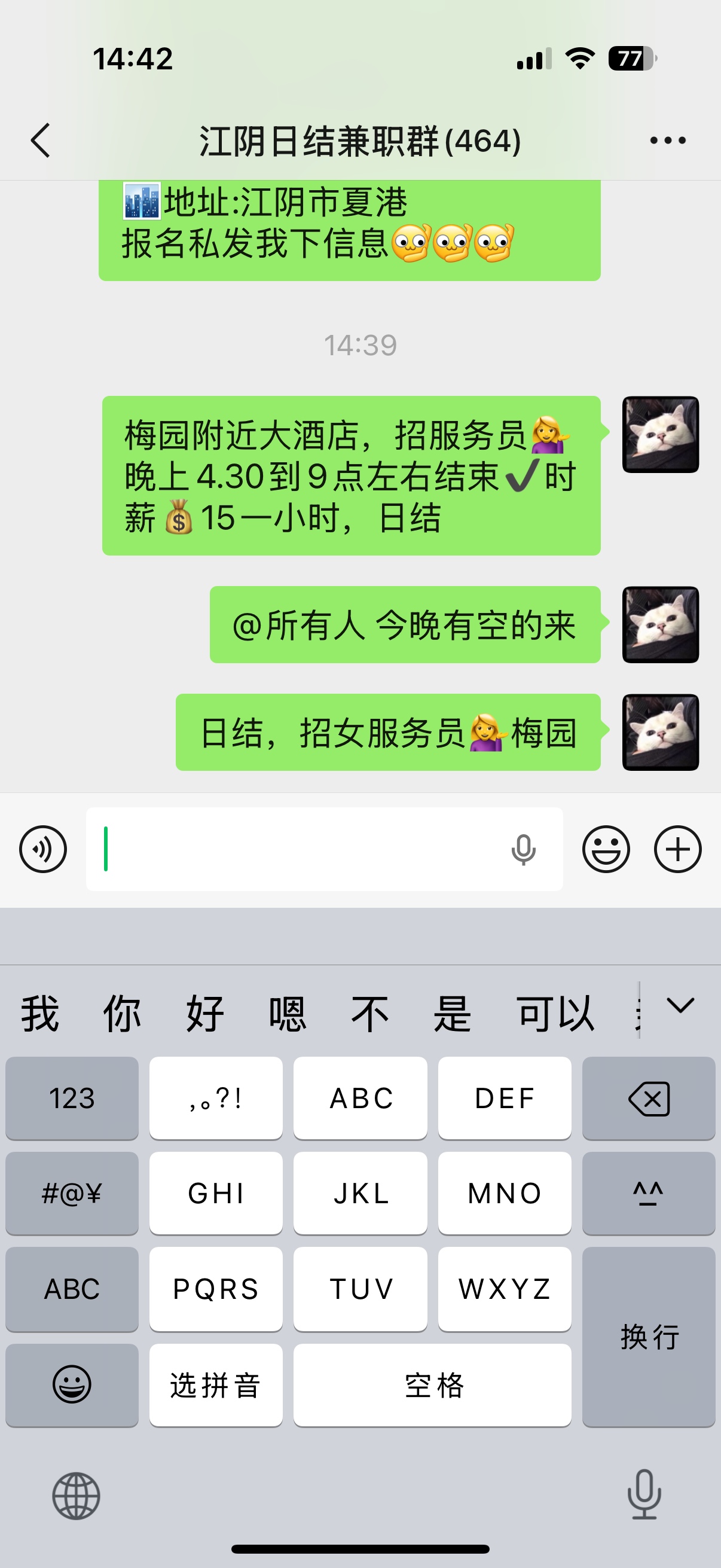Open the #@¥ symbols keyboard

coord(72,1193)
